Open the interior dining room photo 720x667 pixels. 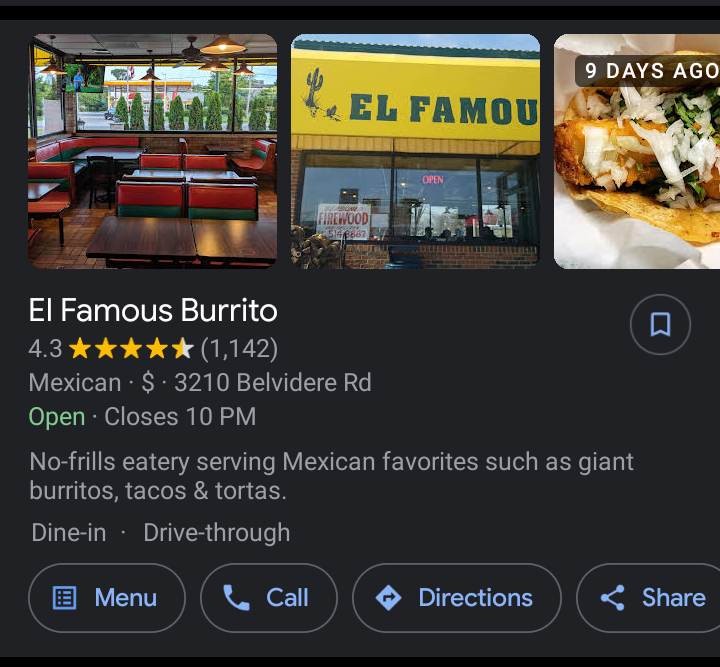point(153,152)
